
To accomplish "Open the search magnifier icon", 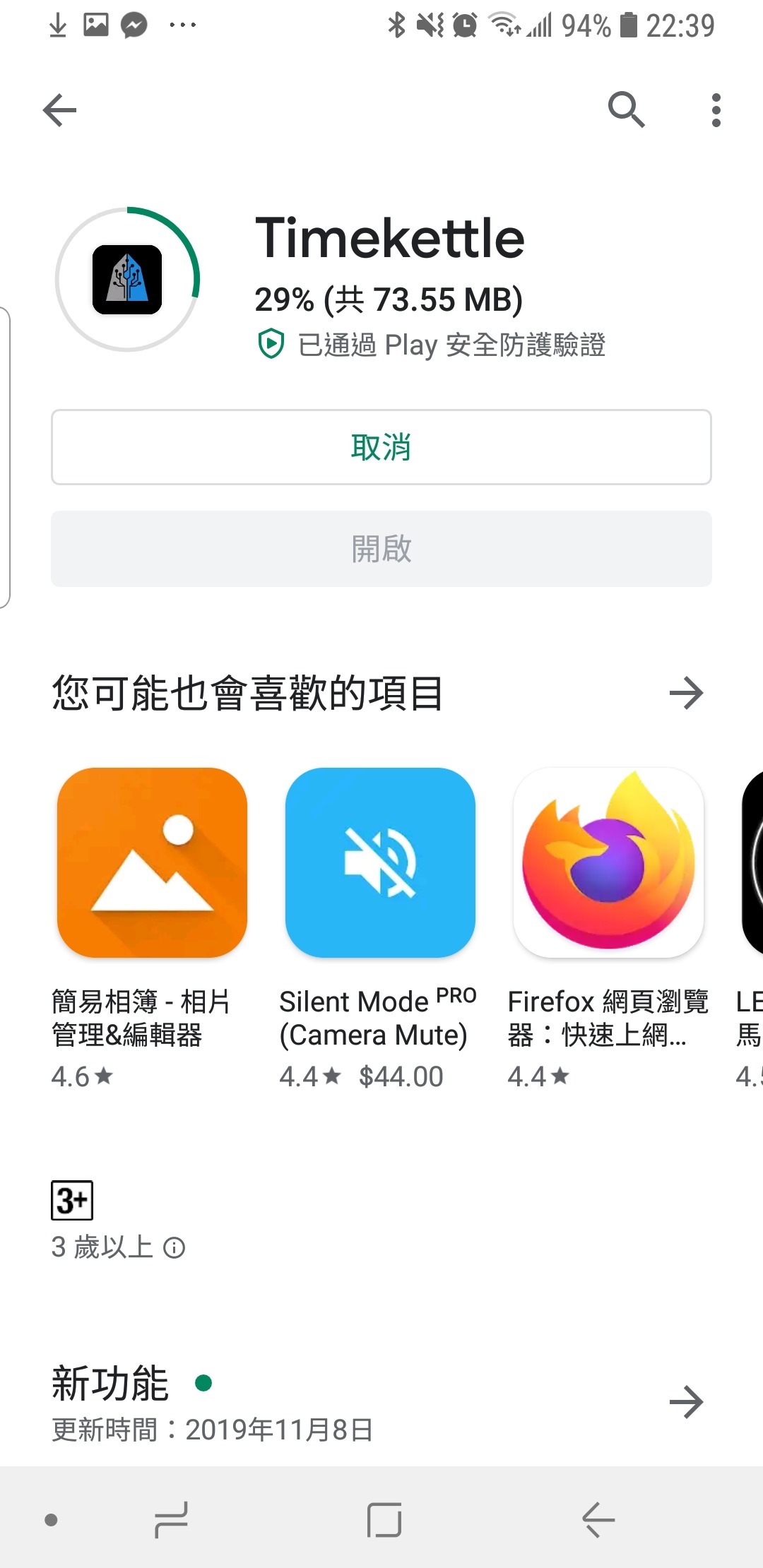I will pyautogui.click(x=626, y=110).
